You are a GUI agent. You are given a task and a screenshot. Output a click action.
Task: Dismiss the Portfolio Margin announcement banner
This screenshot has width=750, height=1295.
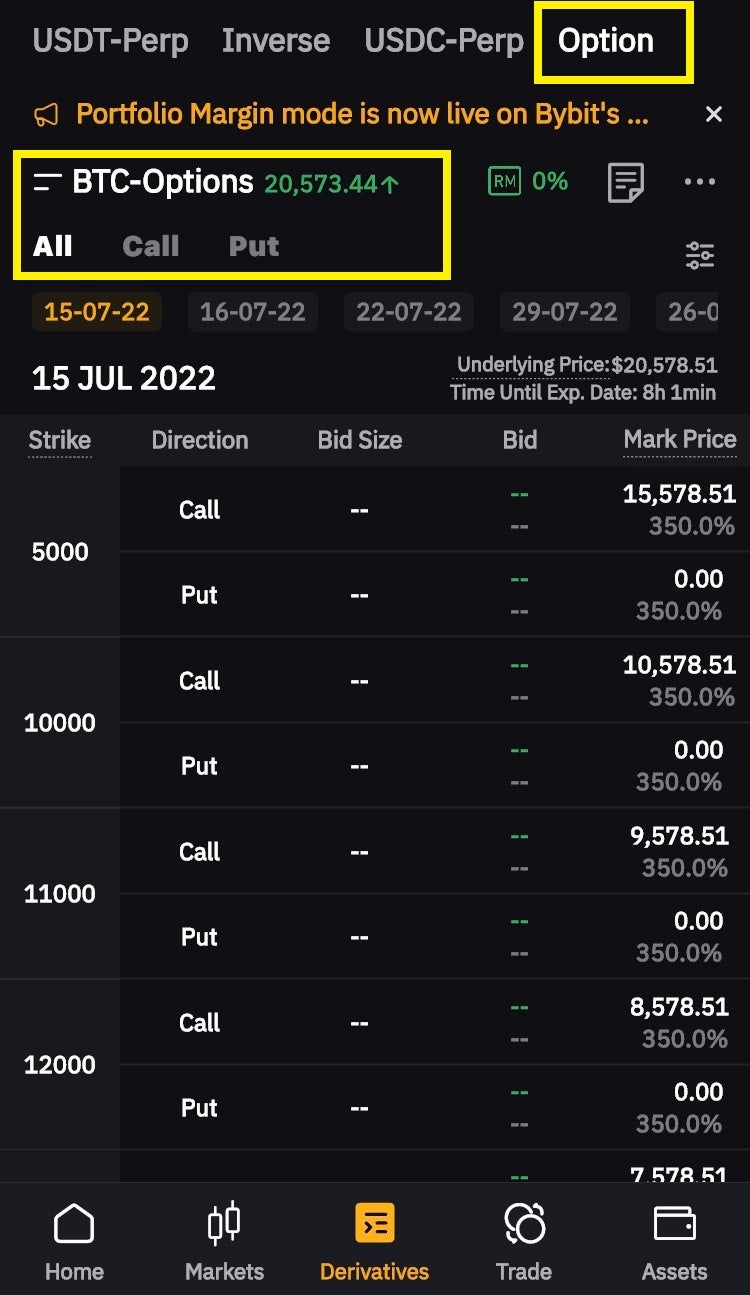(713, 114)
